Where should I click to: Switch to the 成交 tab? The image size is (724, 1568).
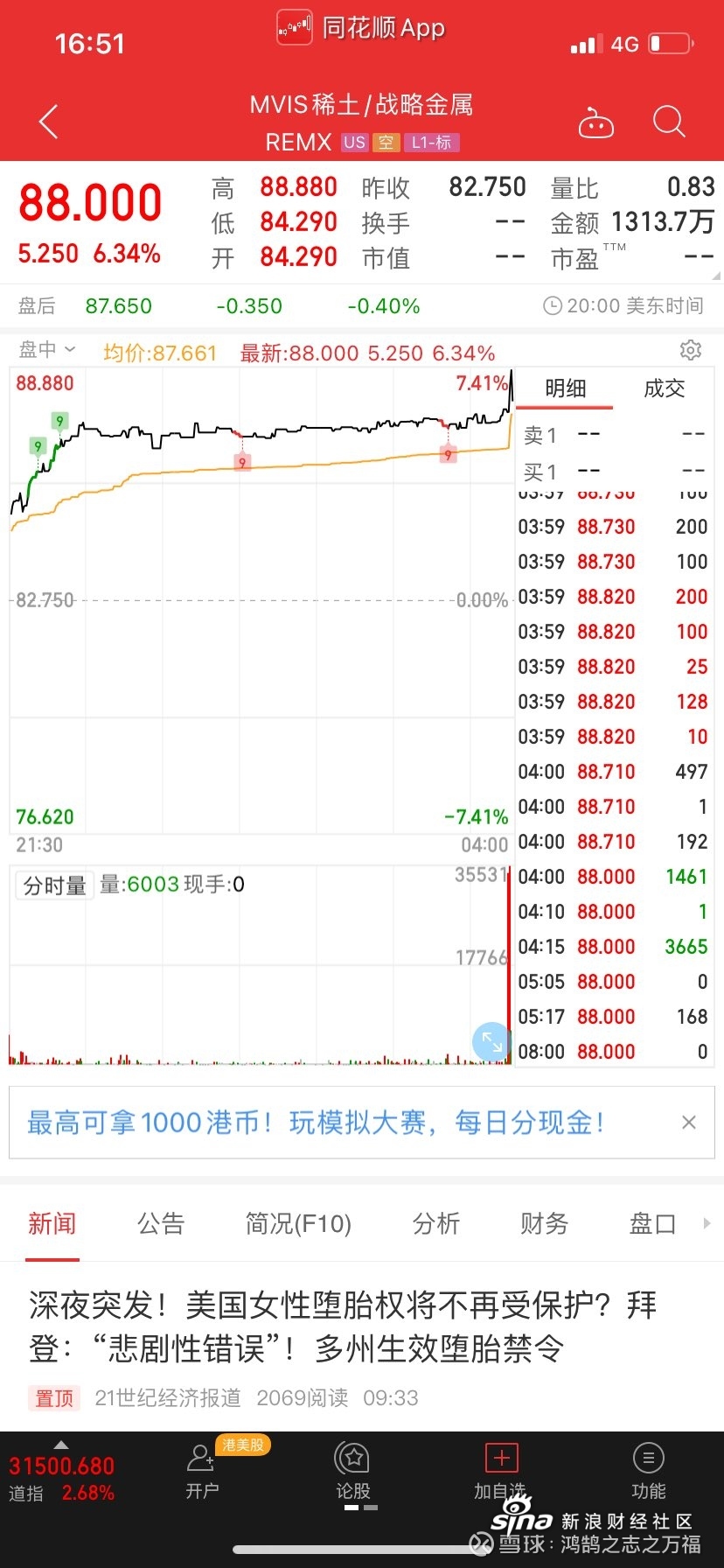pos(665,388)
